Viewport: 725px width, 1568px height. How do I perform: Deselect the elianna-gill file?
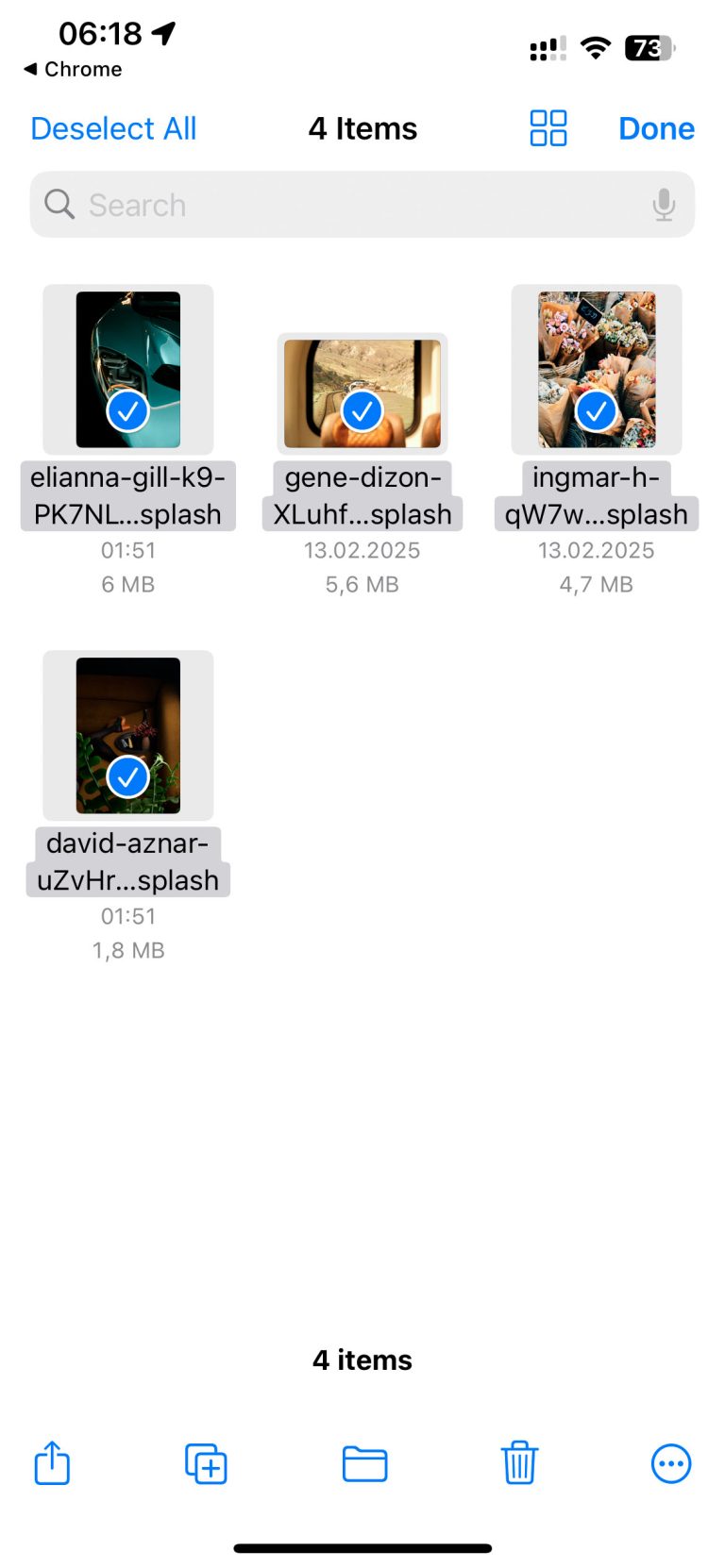coord(128,370)
